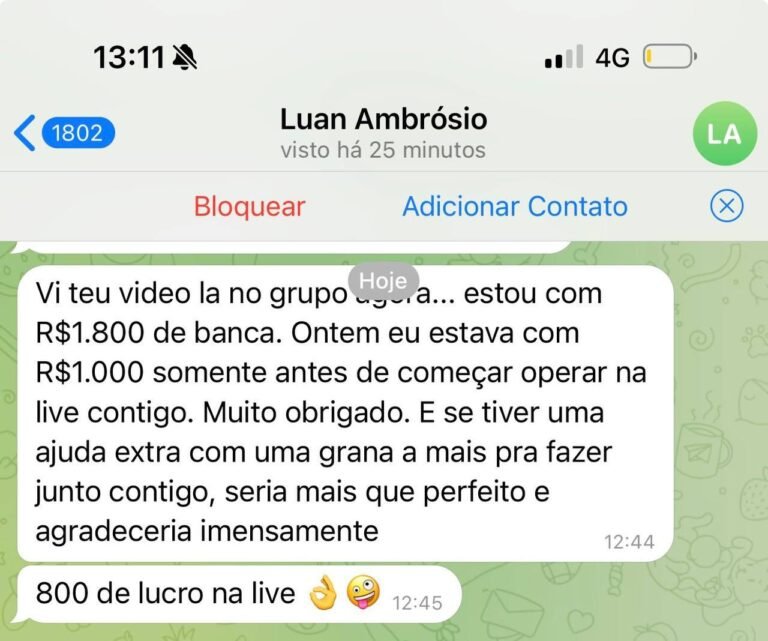This screenshot has width=768, height=641.
Task: Open Luan Ambrósio's profile avatar
Action: coord(724,133)
